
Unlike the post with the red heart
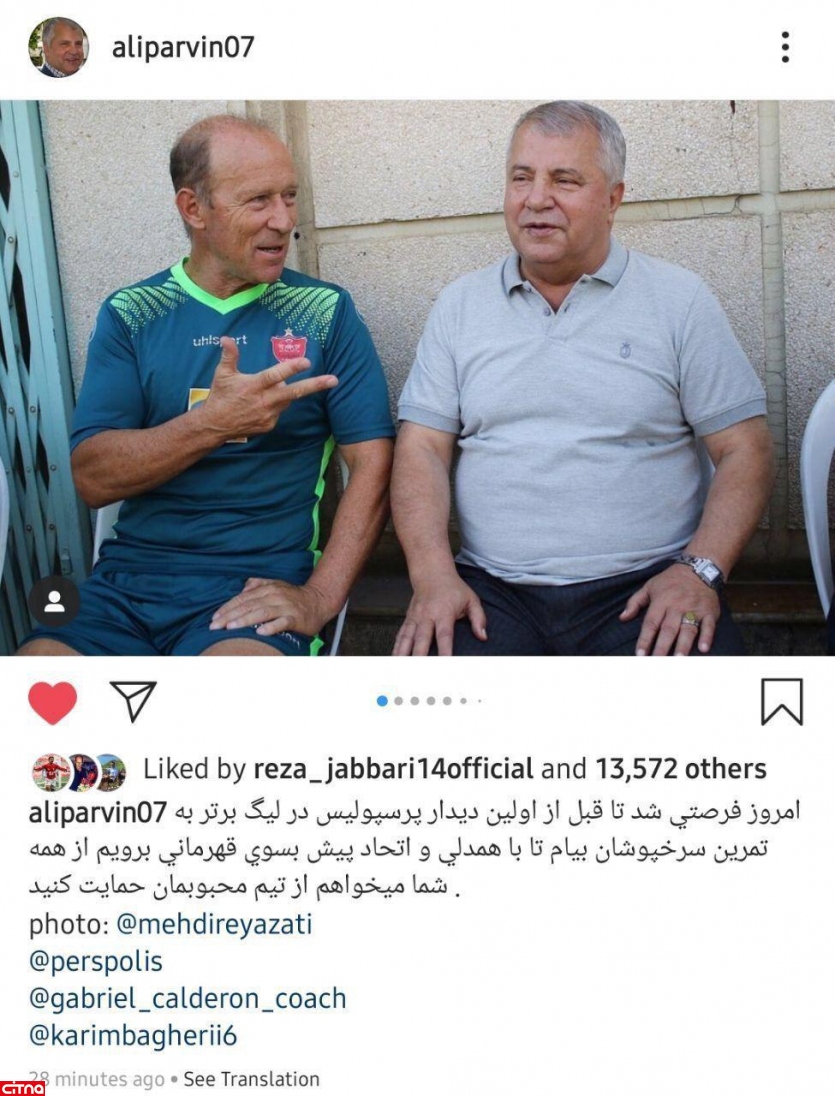coord(53,702)
